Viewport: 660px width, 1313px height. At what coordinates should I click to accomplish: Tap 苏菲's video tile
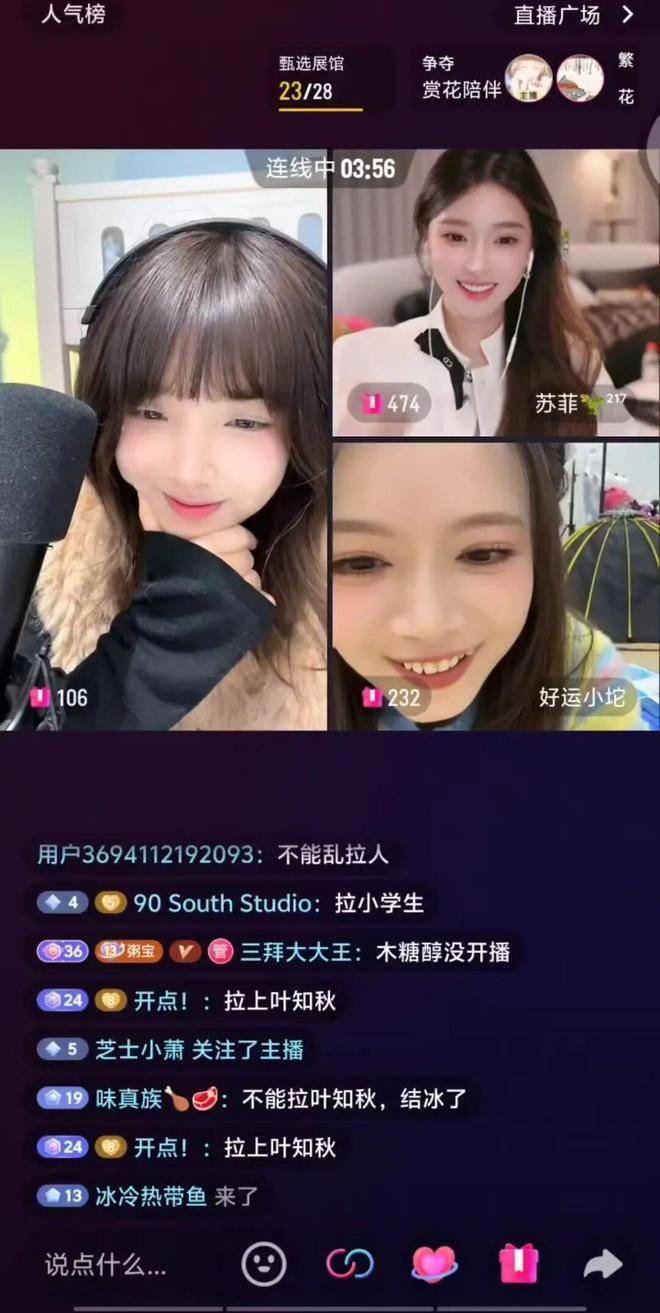[x=495, y=292]
